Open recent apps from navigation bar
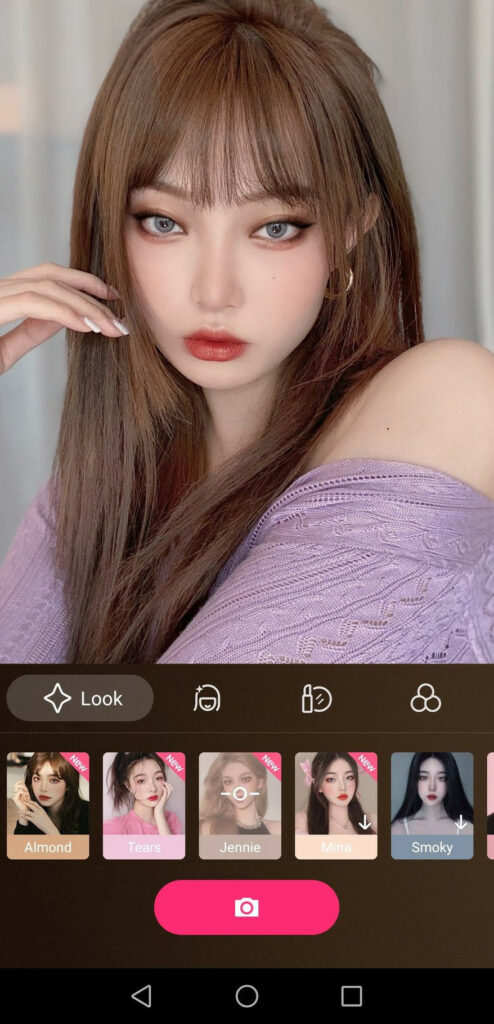The image size is (494, 1024). click(352, 996)
